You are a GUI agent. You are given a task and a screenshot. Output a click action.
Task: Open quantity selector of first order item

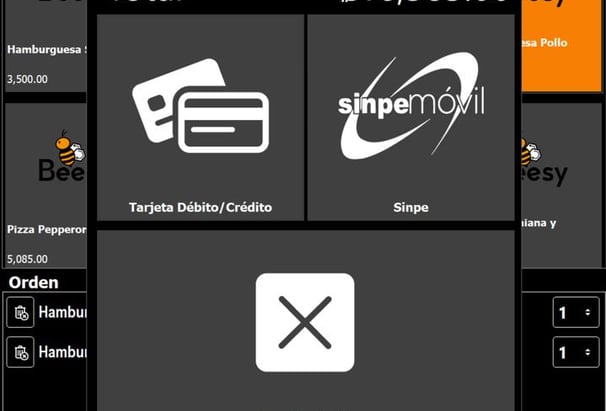click(x=576, y=313)
